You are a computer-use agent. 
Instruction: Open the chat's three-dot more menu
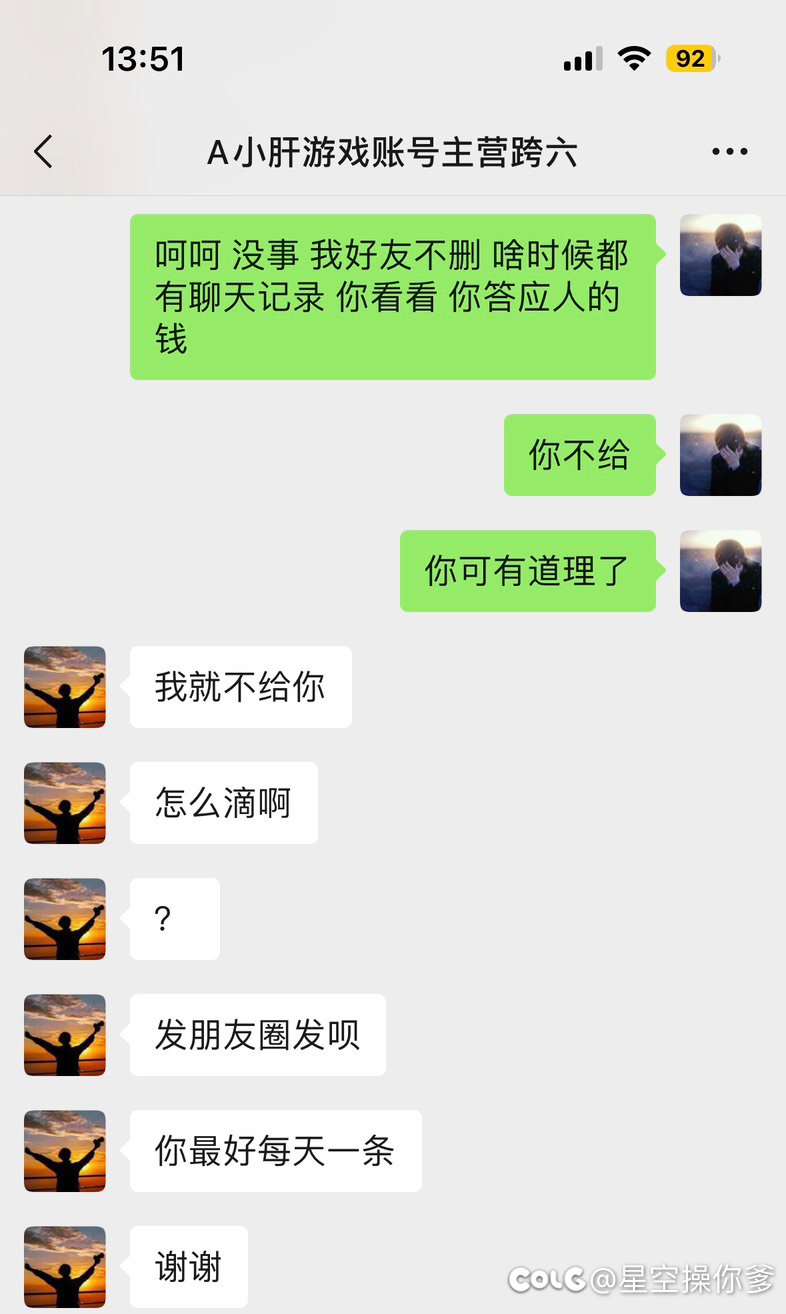729,153
